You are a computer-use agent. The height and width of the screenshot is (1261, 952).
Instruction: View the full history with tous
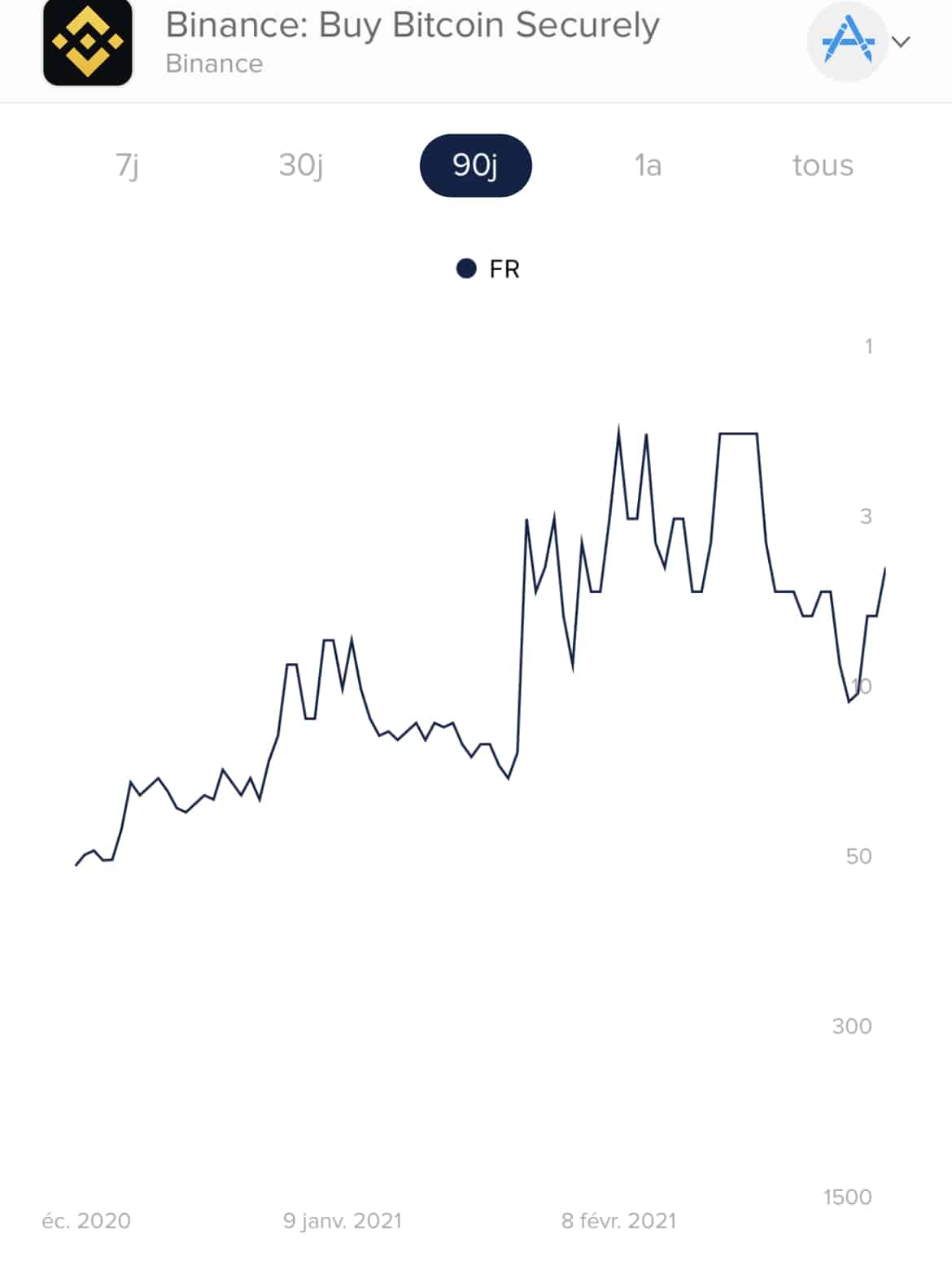[823, 165]
